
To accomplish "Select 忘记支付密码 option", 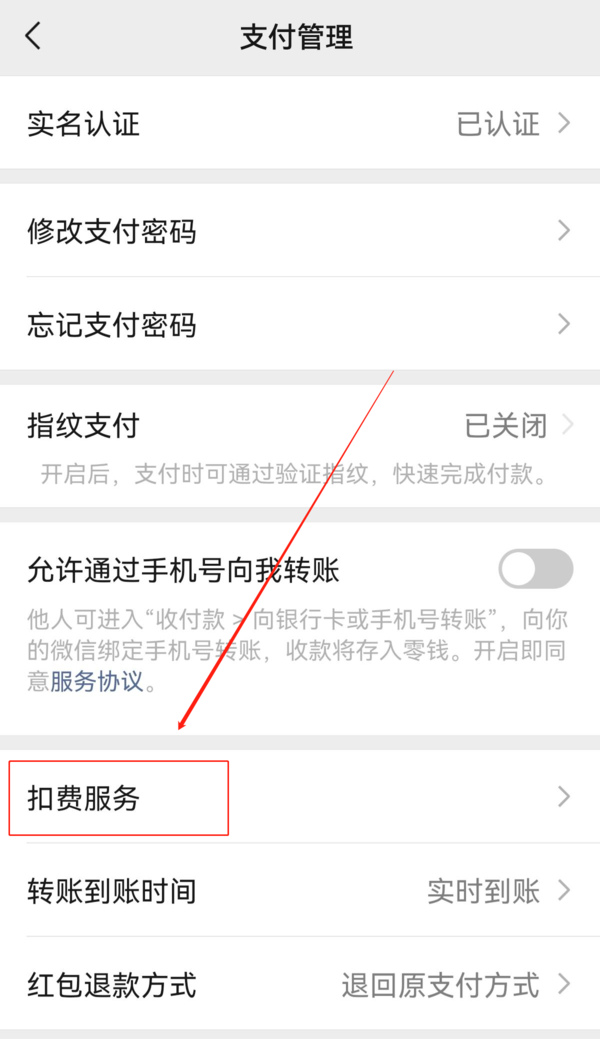I will (x=300, y=325).
